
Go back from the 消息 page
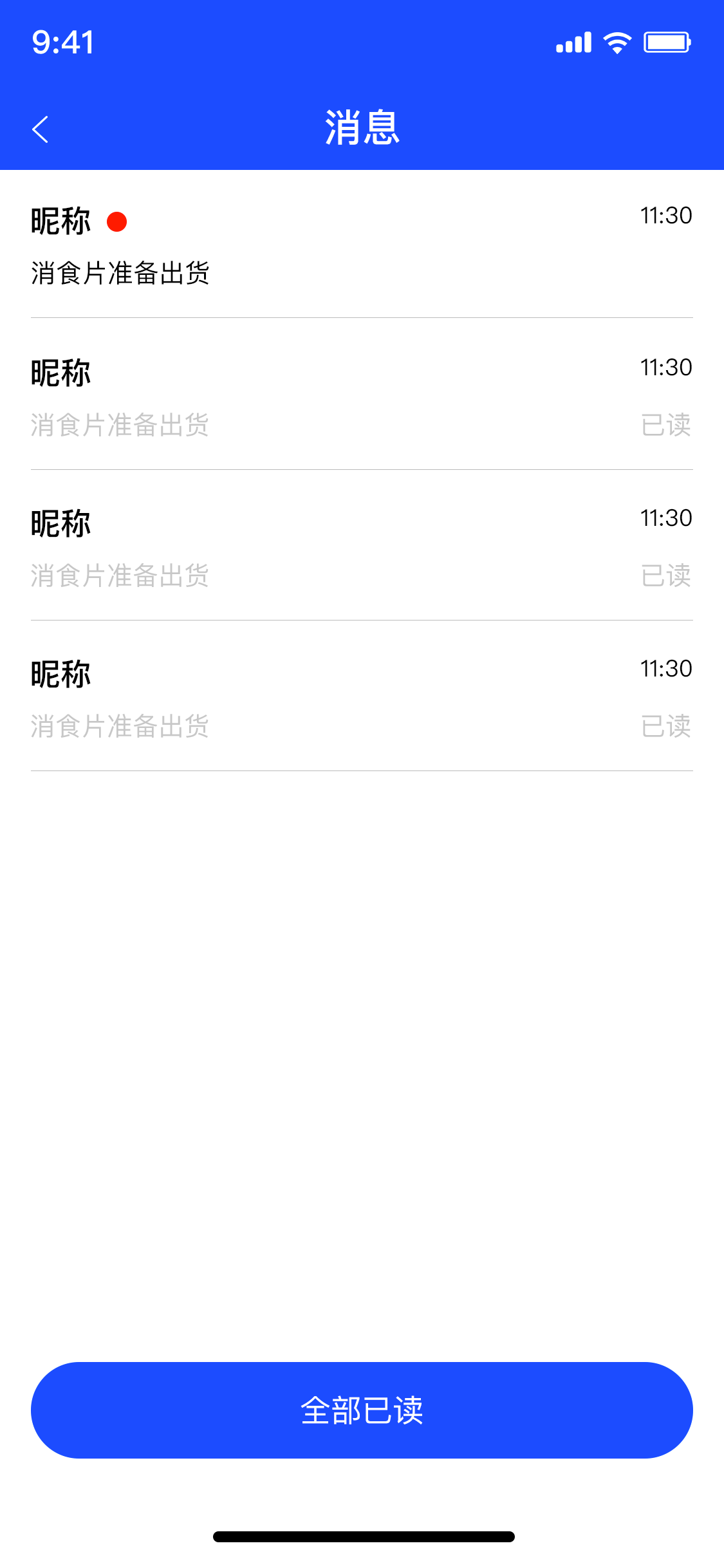coord(41,129)
